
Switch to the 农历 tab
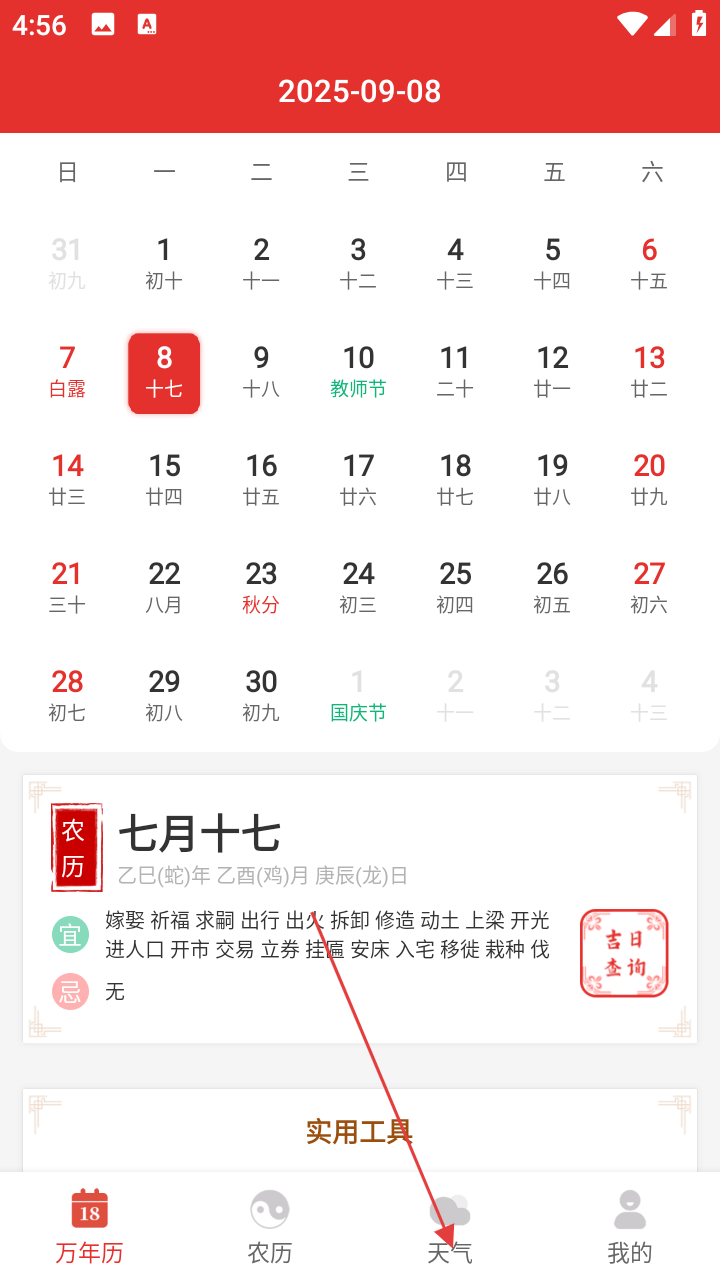tap(270, 1226)
